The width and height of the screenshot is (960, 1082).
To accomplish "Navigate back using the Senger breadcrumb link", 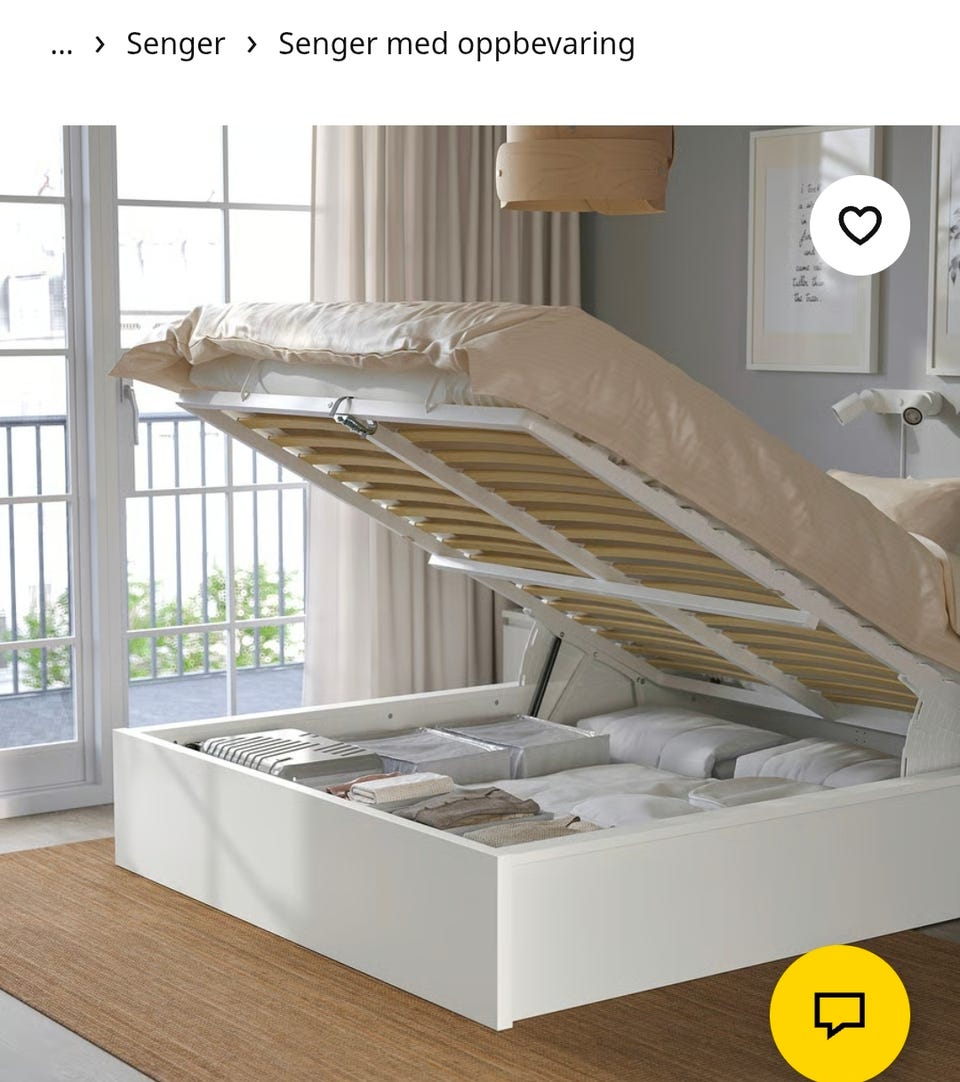I will 174,44.
